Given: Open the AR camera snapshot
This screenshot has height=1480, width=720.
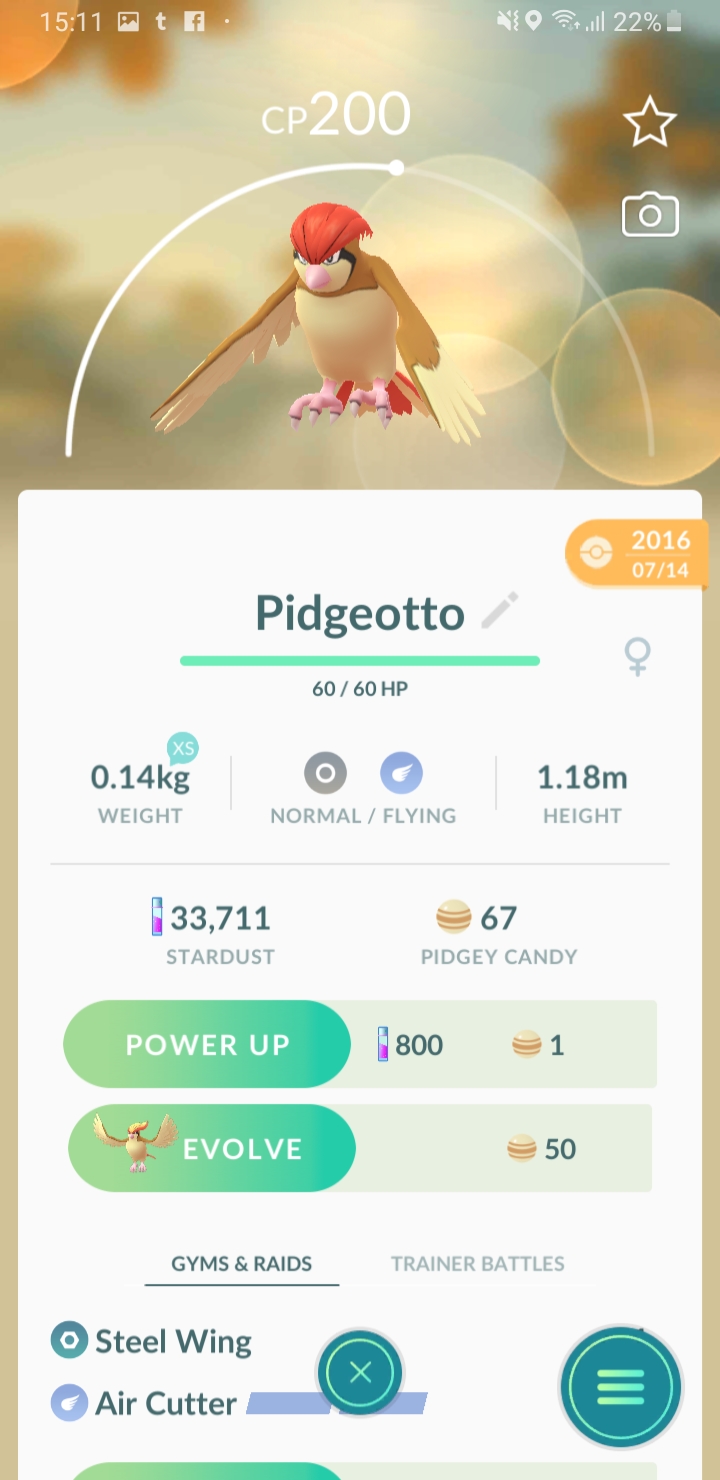Looking at the screenshot, I should pyautogui.click(x=650, y=216).
